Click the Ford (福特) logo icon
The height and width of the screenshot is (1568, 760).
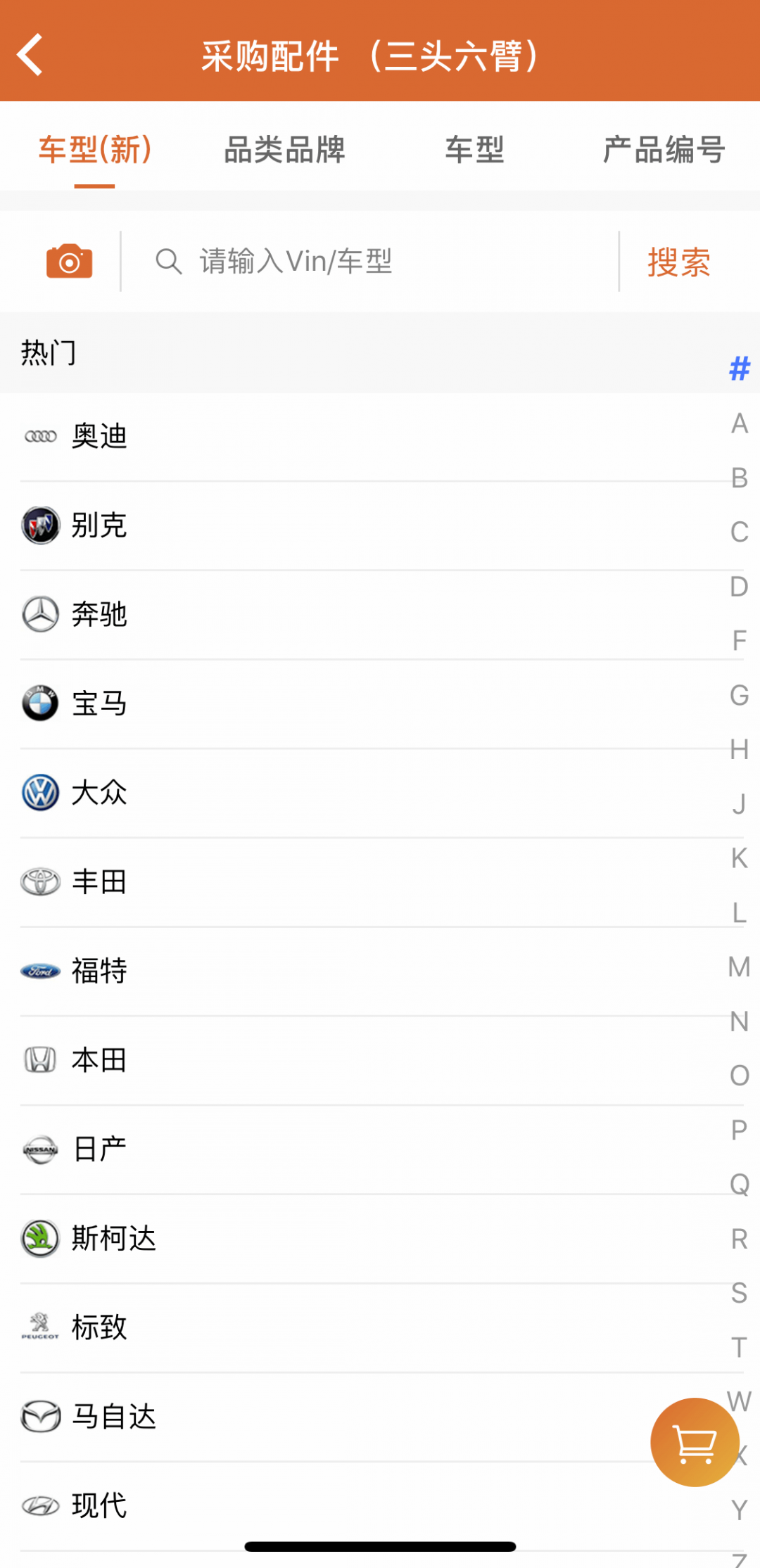pyautogui.click(x=40, y=971)
